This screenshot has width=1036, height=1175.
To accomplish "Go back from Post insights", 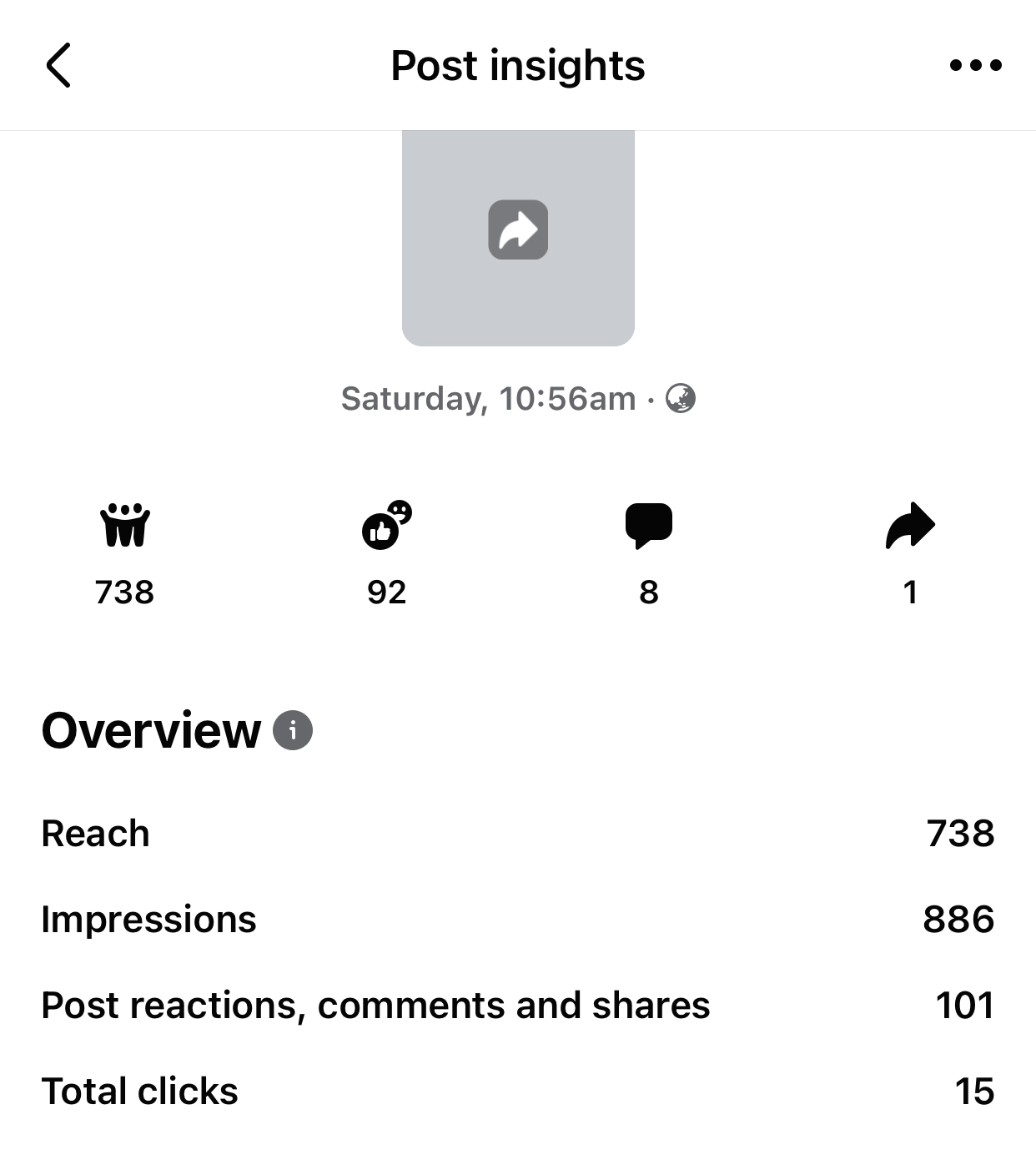I will point(58,65).
